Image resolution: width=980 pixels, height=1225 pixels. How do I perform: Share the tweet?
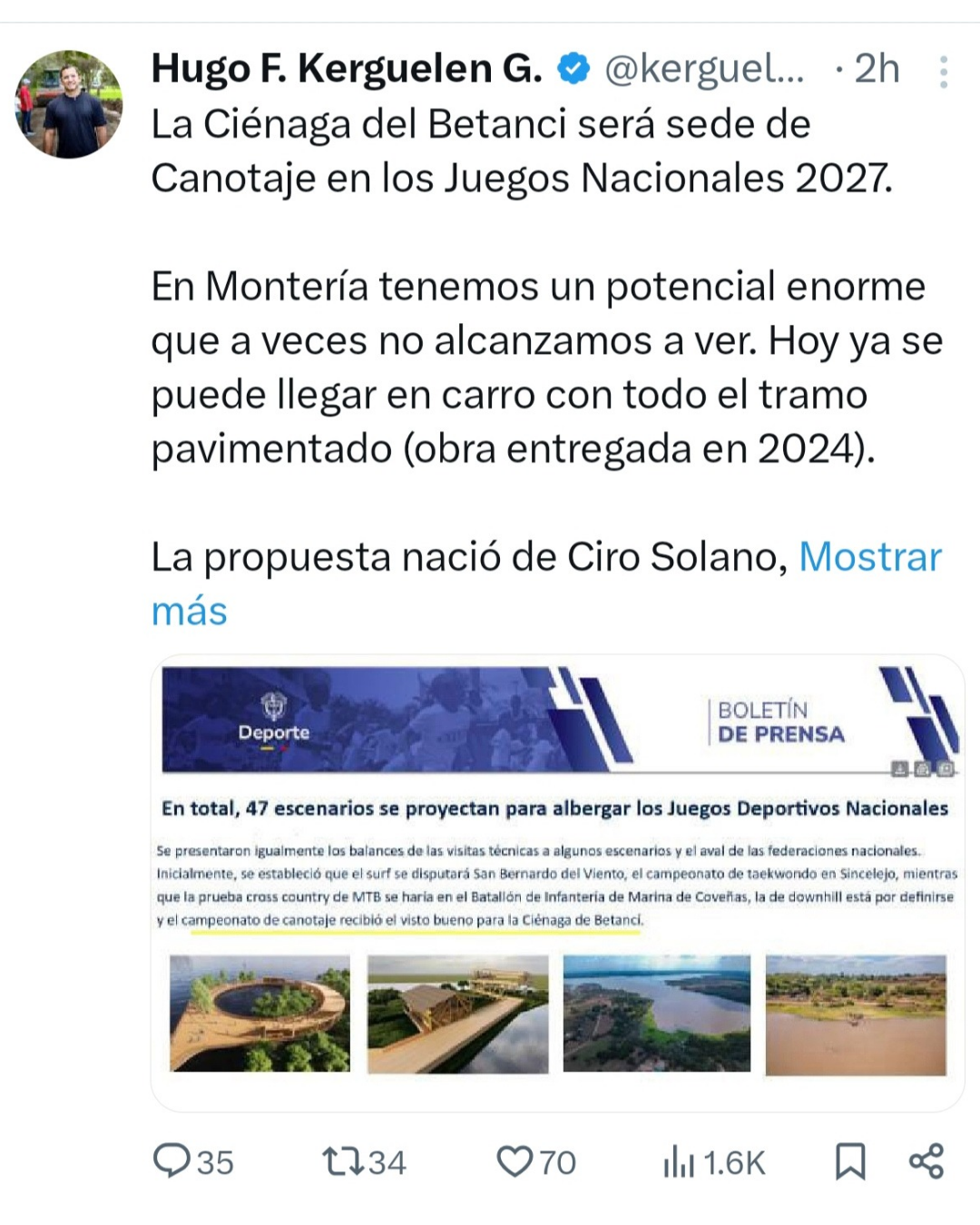click(x=926, y=1161)
